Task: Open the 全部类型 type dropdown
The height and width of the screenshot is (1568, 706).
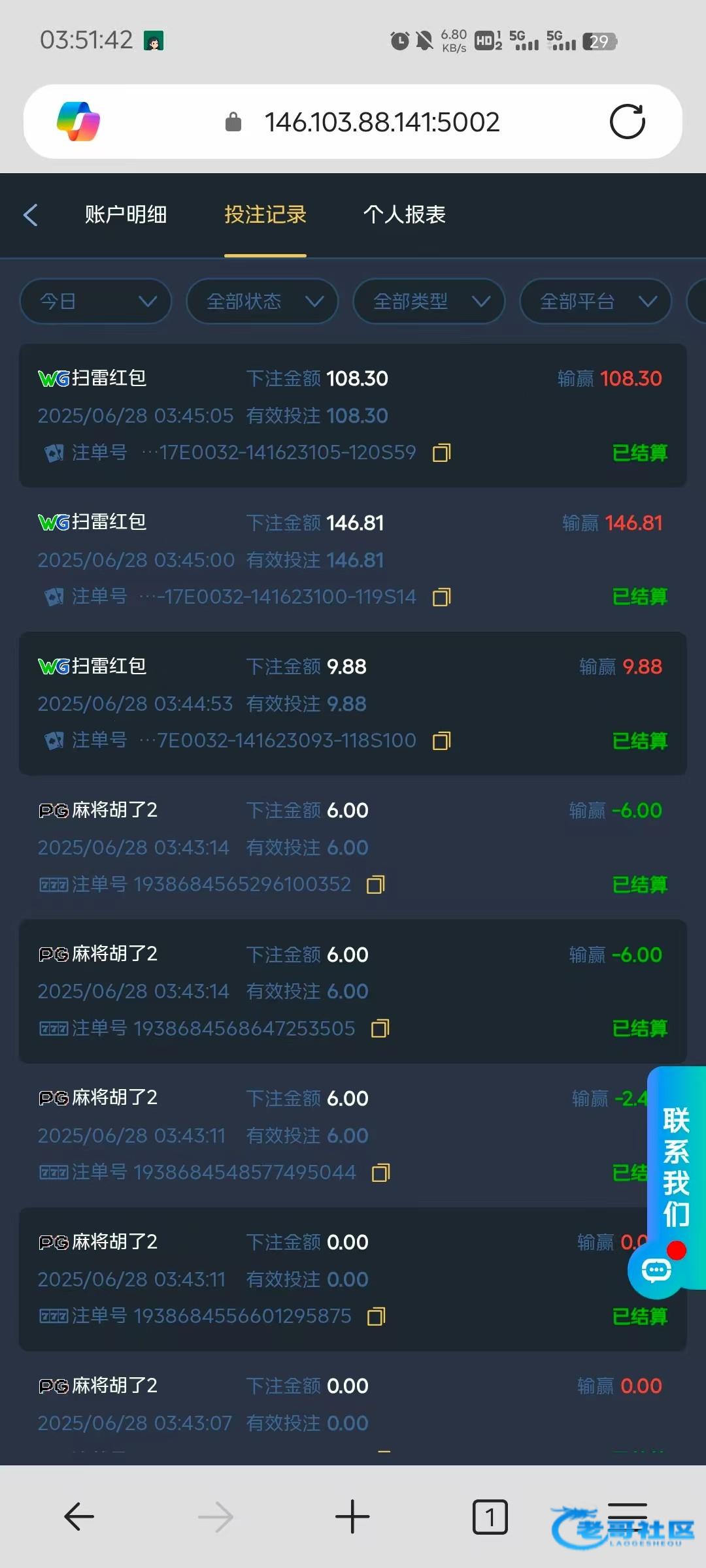Action: click(429, 301)
